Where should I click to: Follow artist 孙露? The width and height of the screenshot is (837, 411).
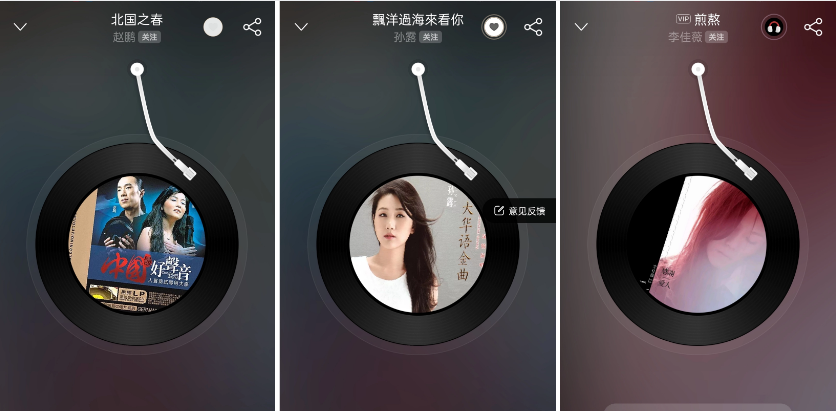(430, 37)
